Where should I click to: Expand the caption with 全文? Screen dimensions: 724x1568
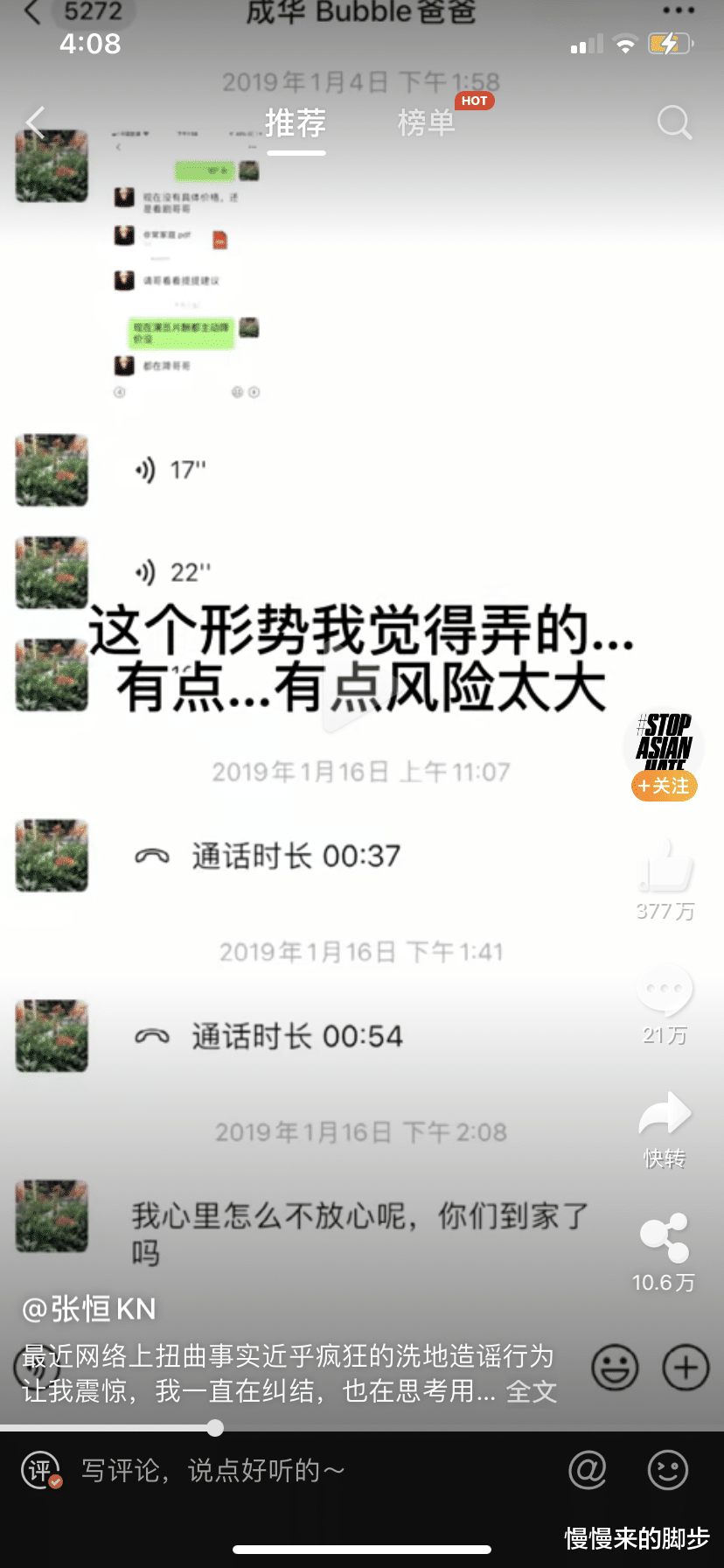click(532, 1391)
